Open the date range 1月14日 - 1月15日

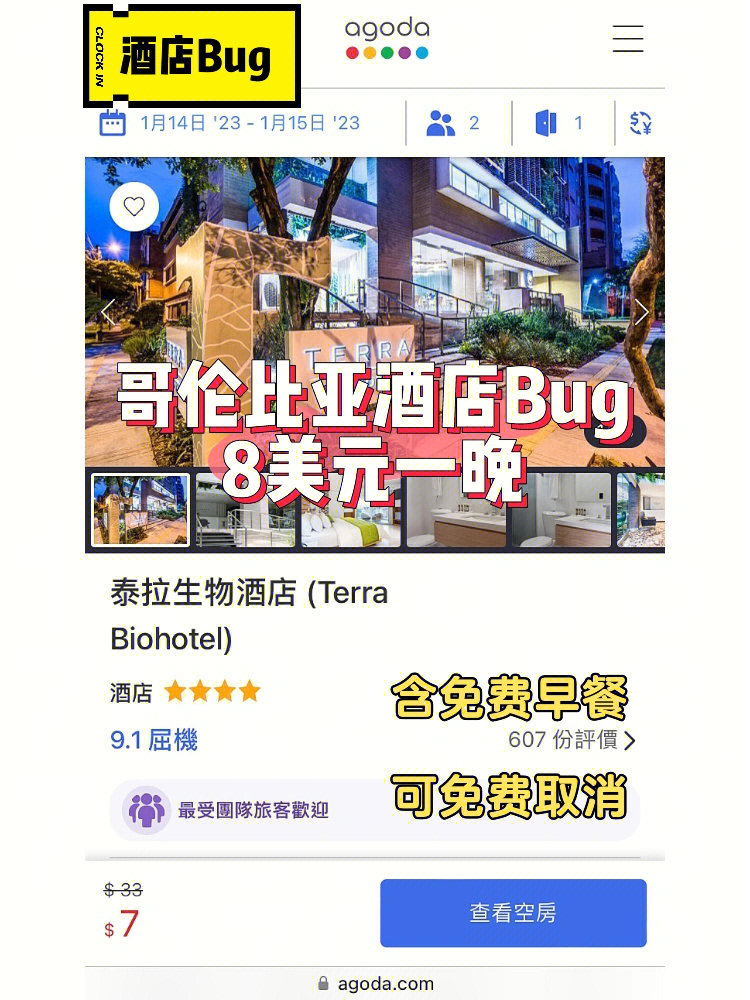click(250, 124)
